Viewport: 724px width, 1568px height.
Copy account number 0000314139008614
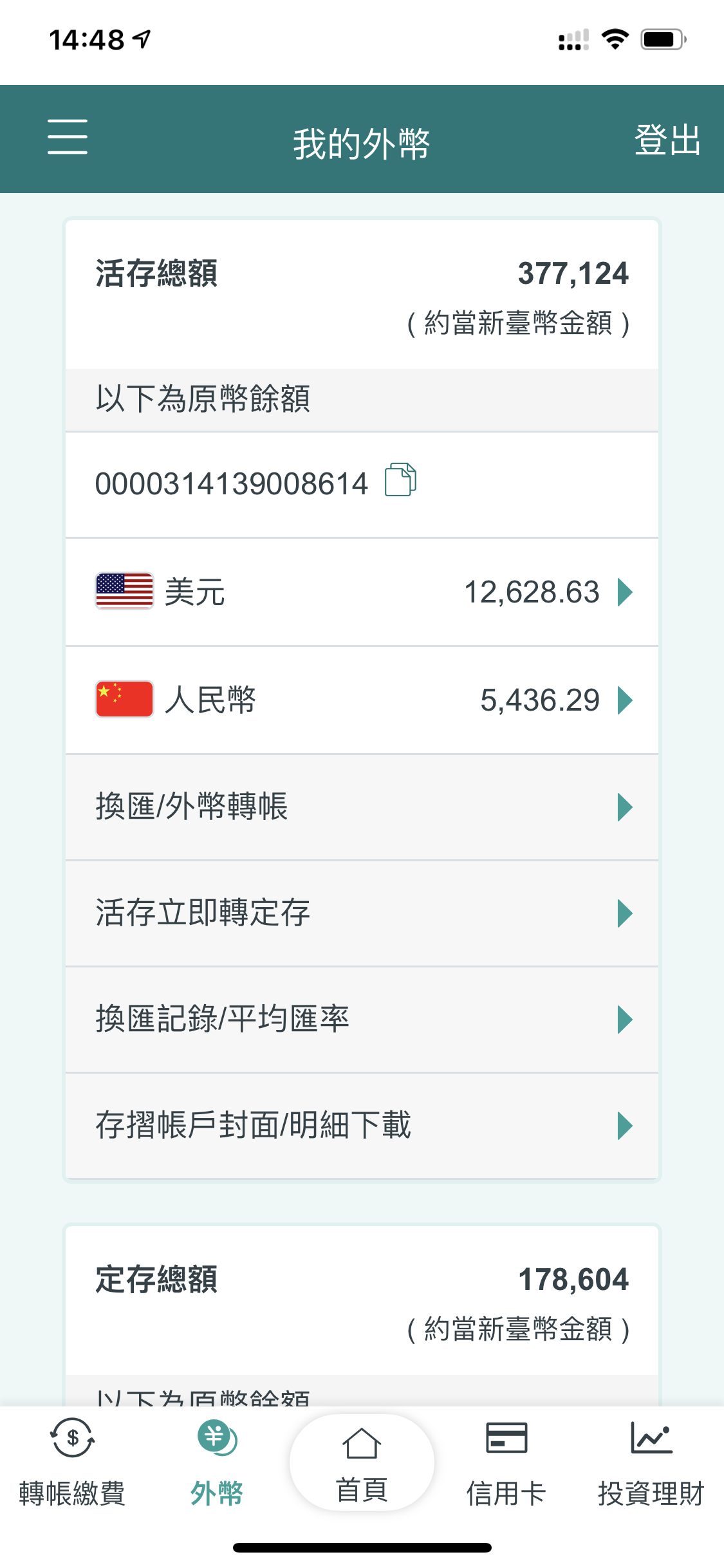click(x=400, y=480)
